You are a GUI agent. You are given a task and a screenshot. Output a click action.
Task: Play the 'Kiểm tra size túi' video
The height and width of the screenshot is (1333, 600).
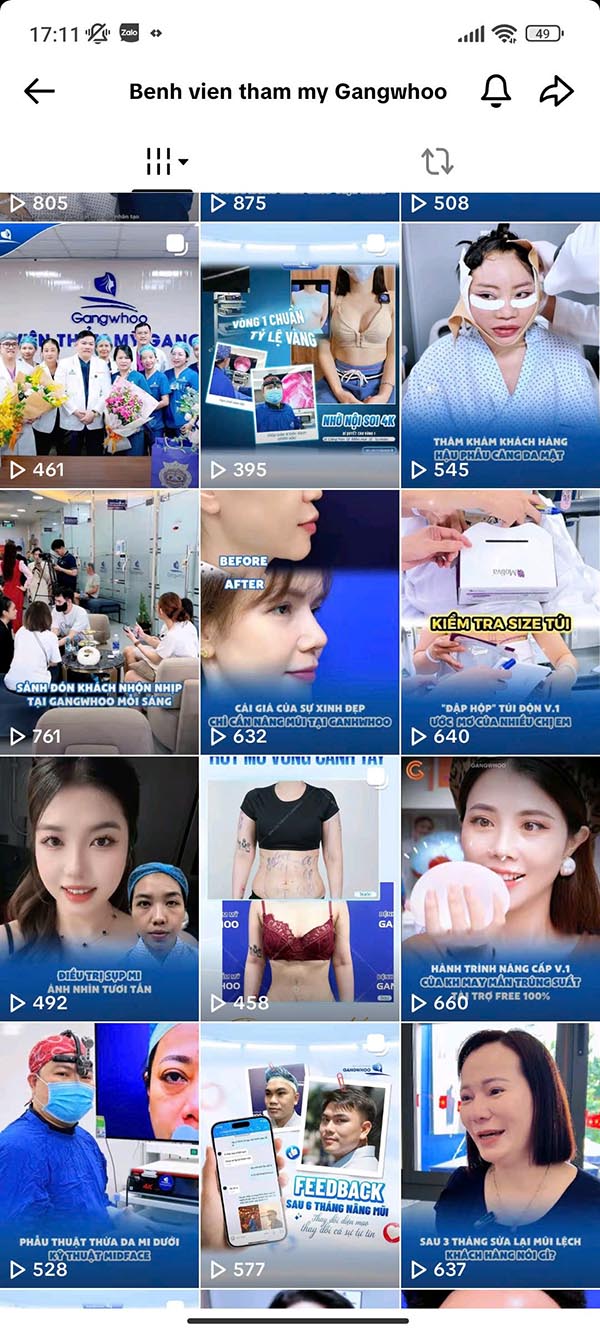point(500,620)
